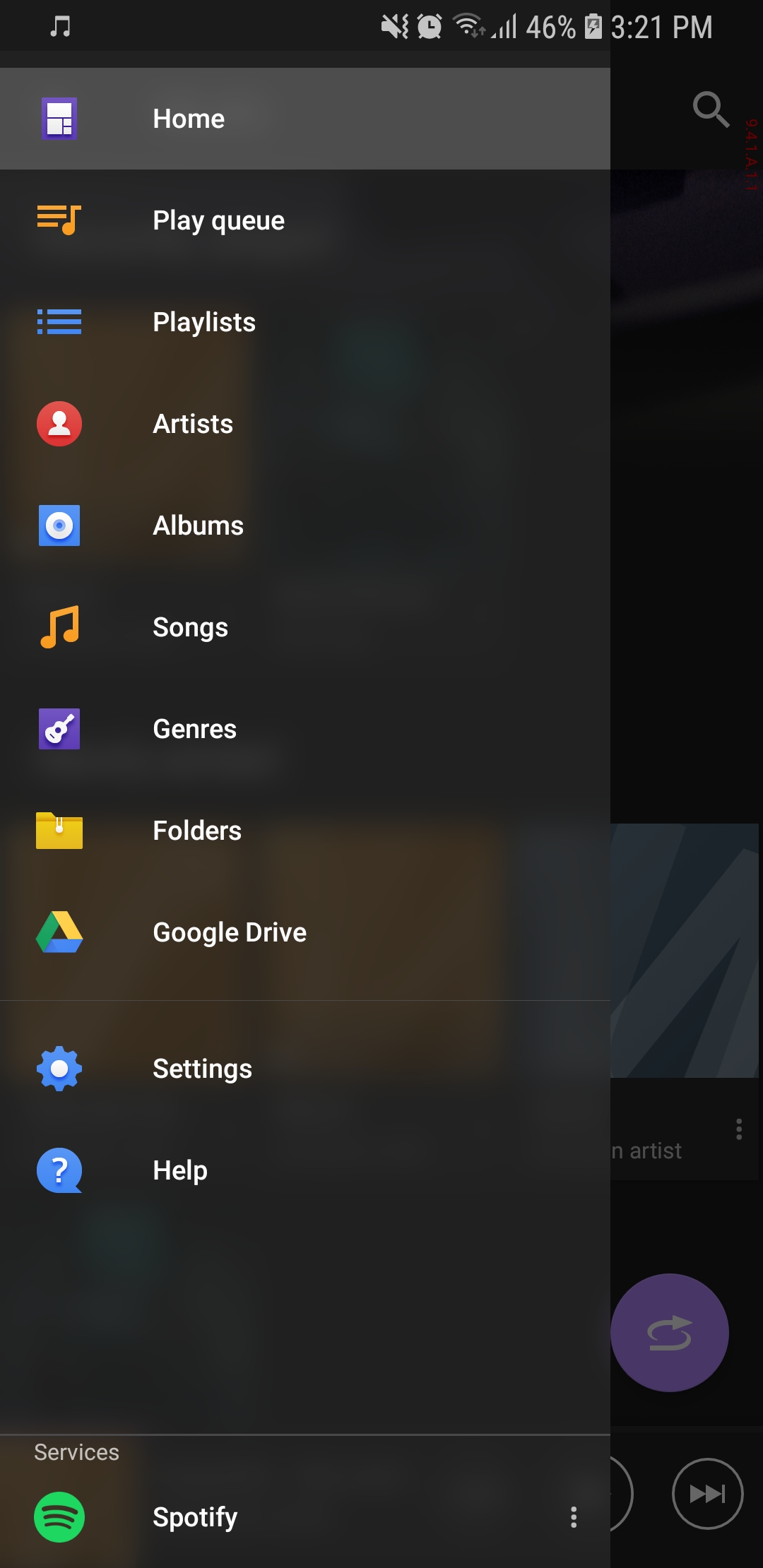Tap the Help question mark icon

[59, 1170]
